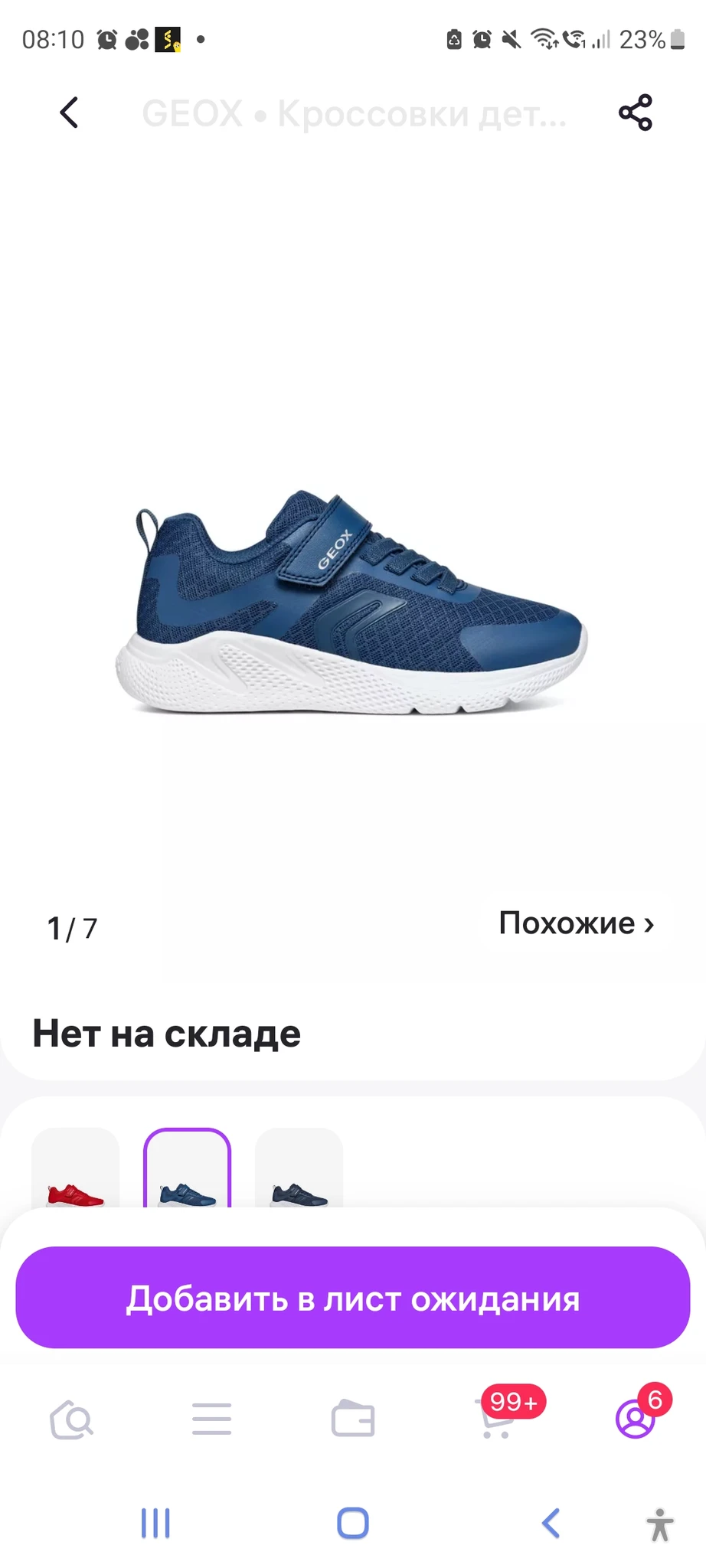Switch to the catalog menu tab
706x1568 pixels.
(x=211, y=1419)
